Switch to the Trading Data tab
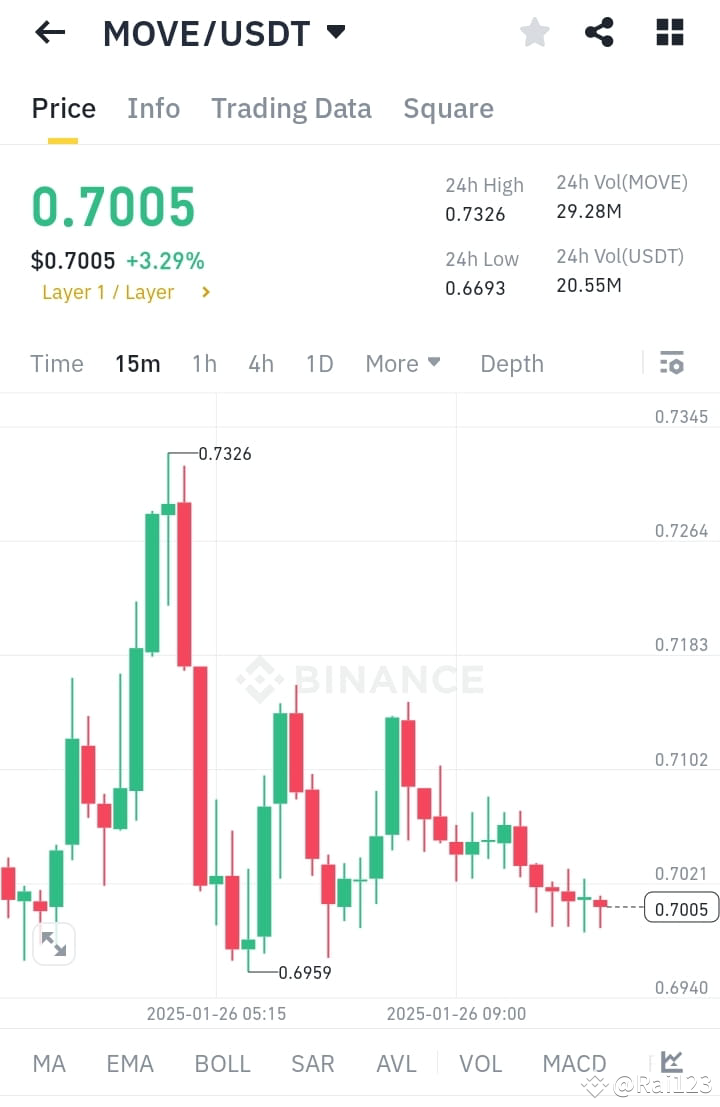 (x=291, y=108)
